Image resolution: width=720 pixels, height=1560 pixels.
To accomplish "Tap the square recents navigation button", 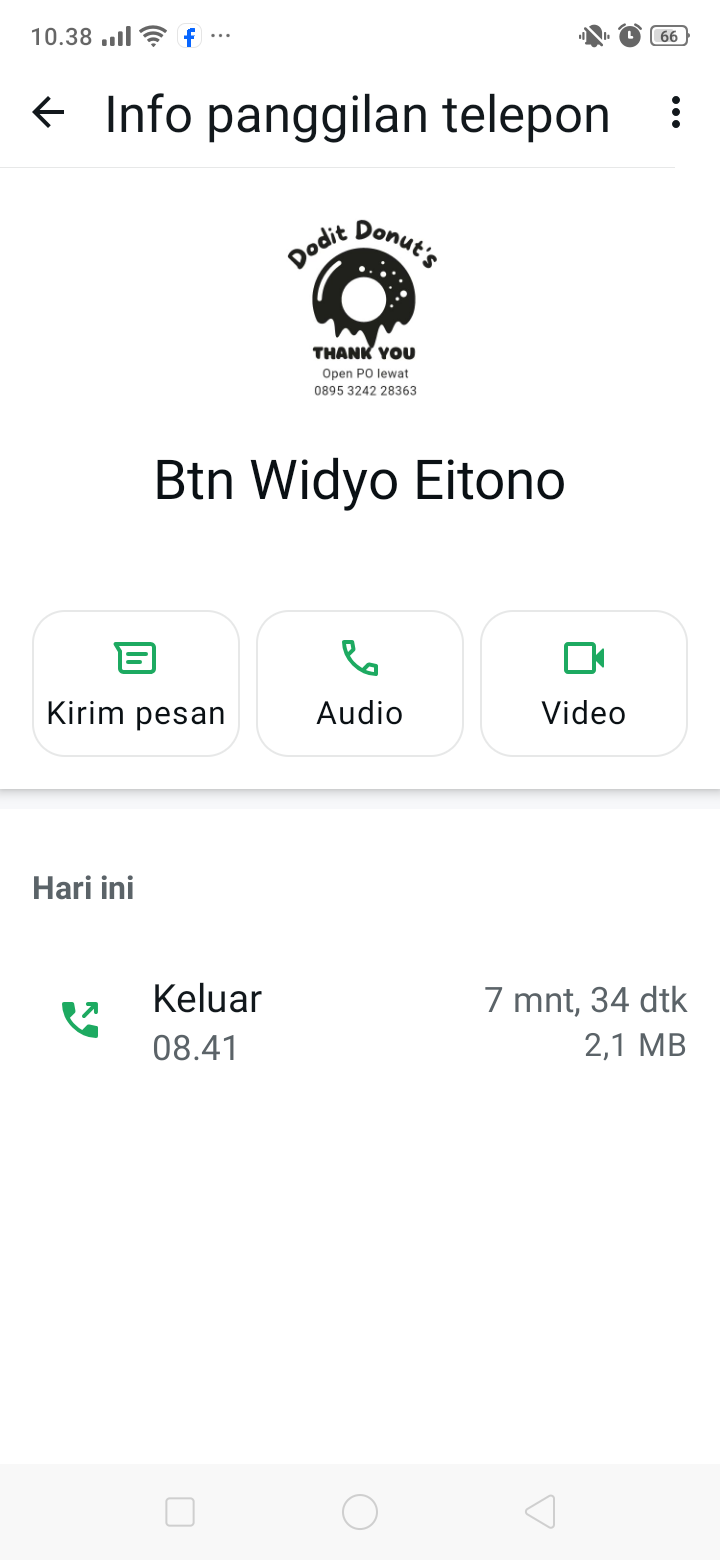I will 180,1512.
